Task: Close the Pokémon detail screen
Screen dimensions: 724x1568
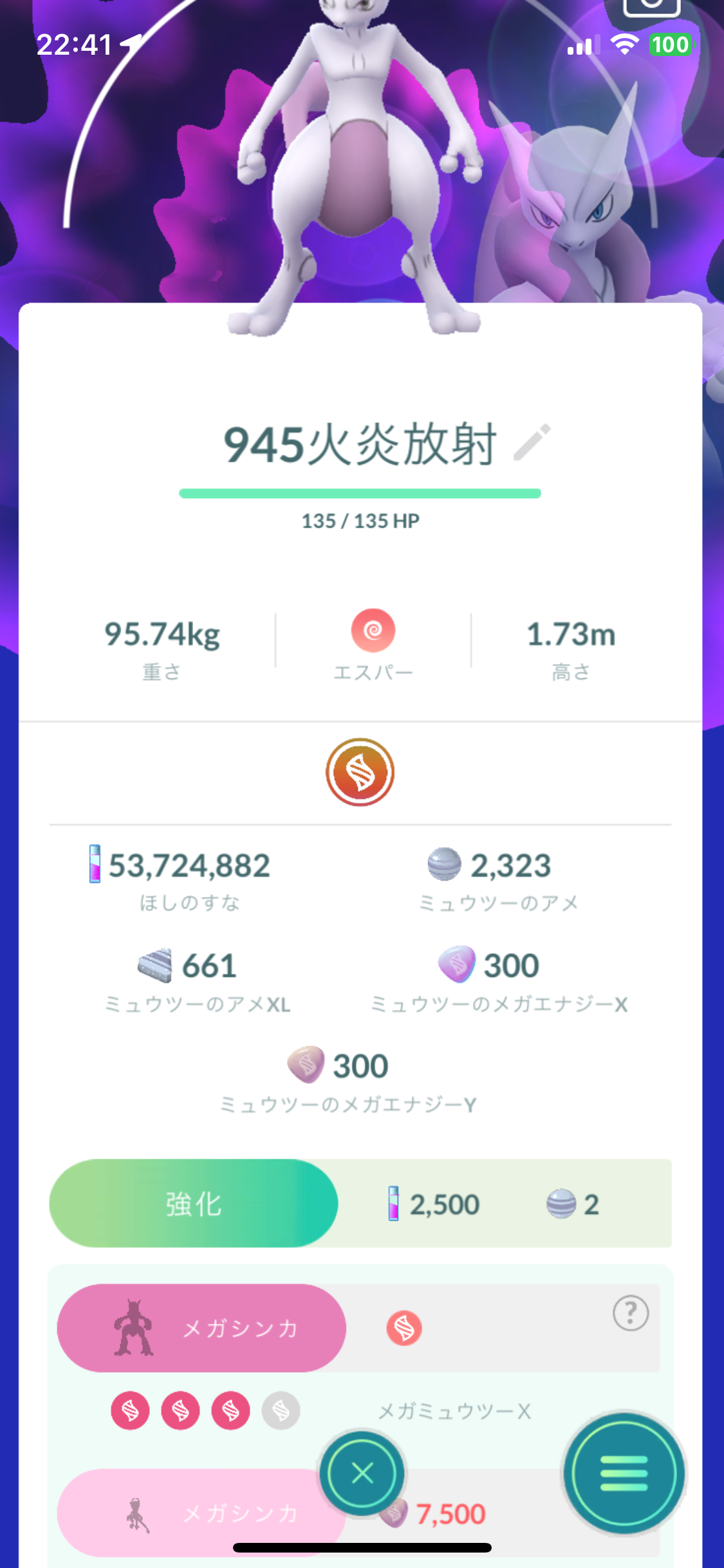Action: 362,1473
